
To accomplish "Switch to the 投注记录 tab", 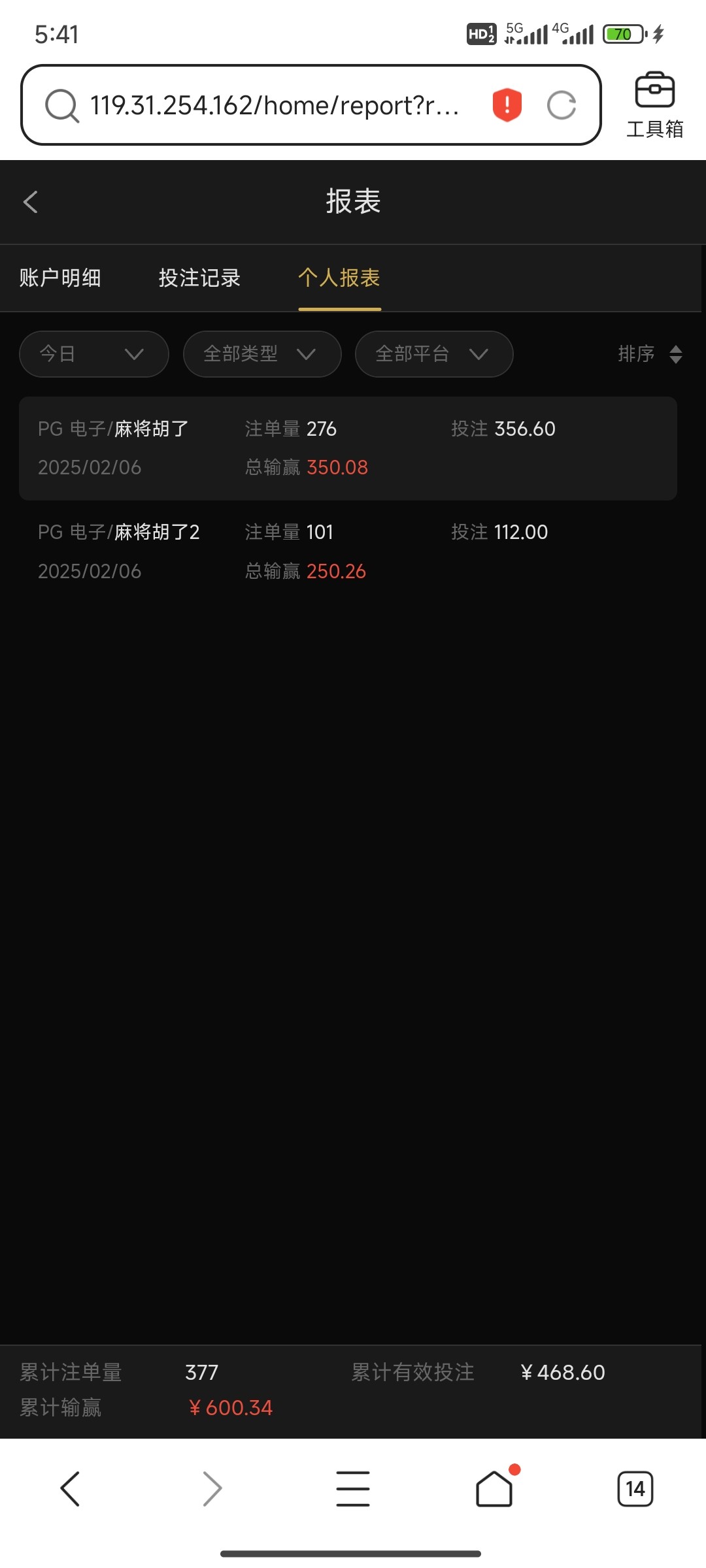I will coord(199,278).
